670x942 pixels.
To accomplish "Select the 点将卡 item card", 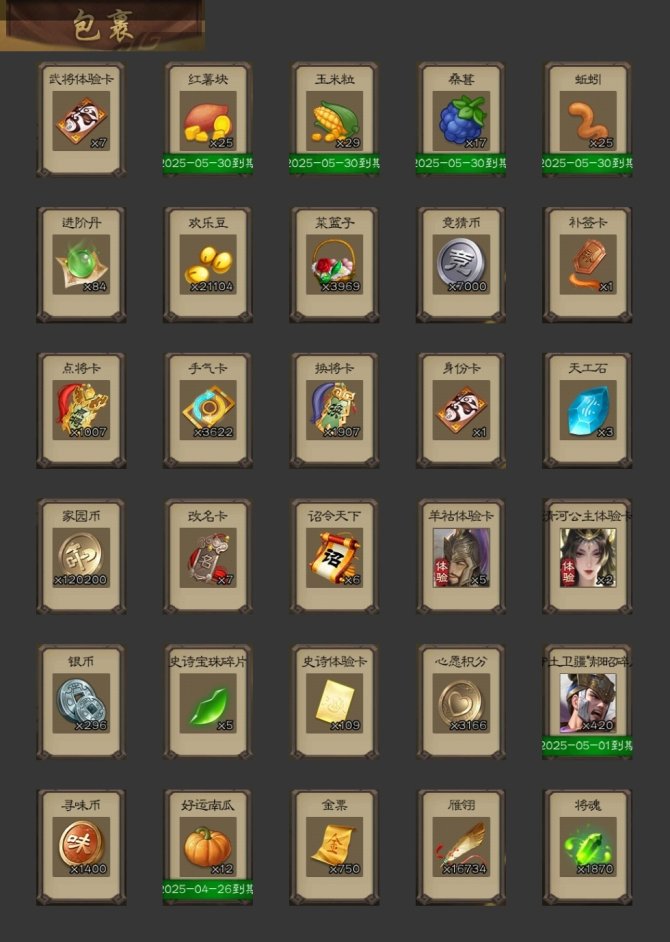I will click(x=81, y=411).
